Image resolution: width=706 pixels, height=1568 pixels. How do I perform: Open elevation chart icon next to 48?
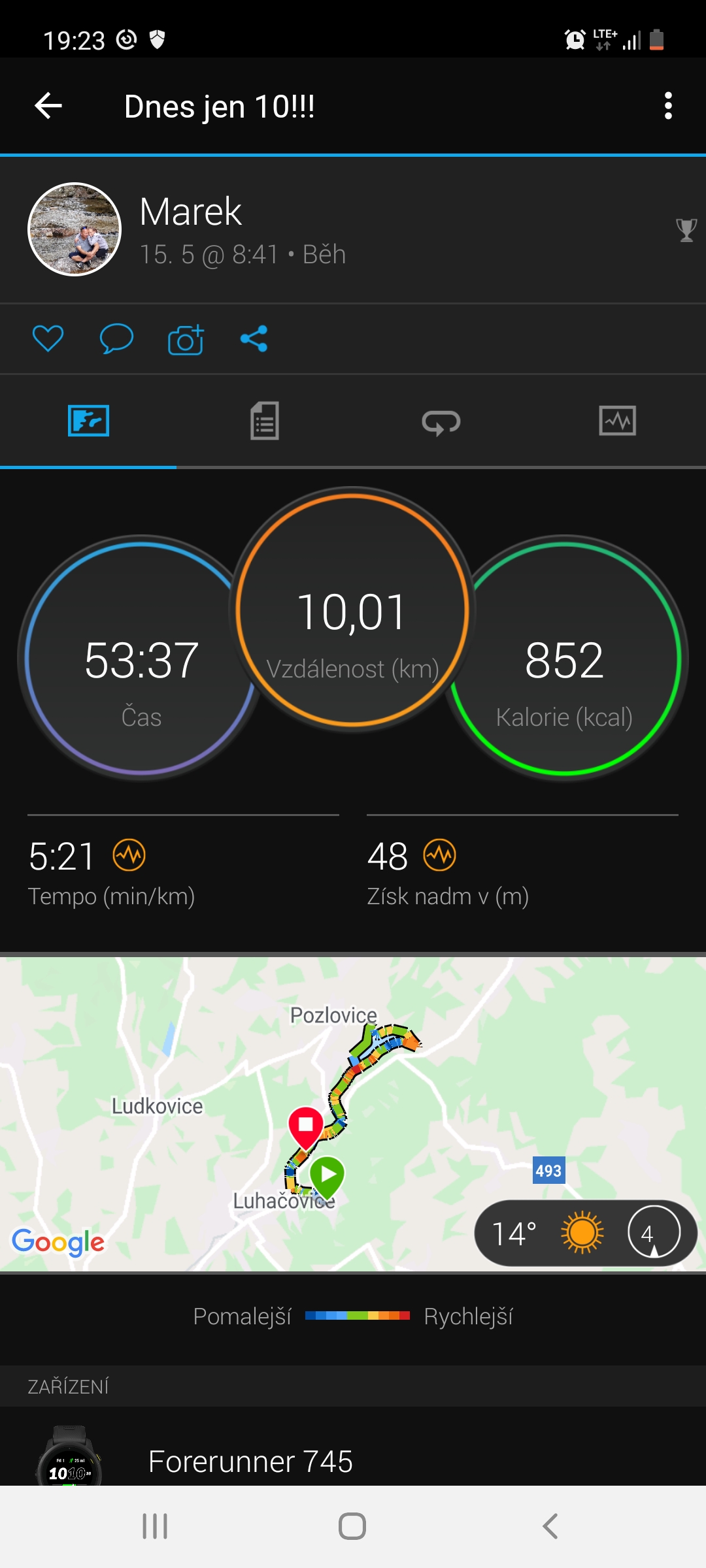click(x=440, y=855)
